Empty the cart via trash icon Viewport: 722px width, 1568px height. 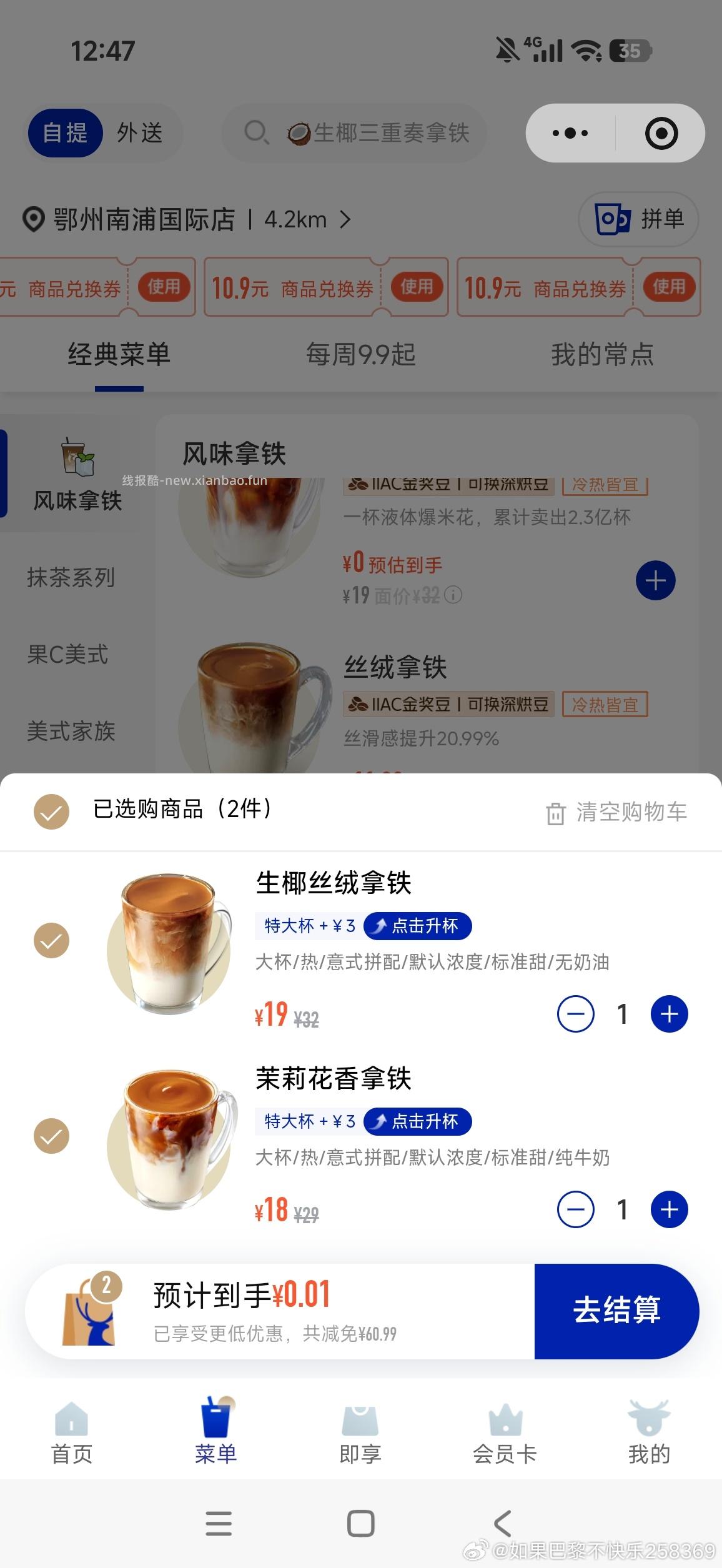pyautogui.click(x=555, y=812)
